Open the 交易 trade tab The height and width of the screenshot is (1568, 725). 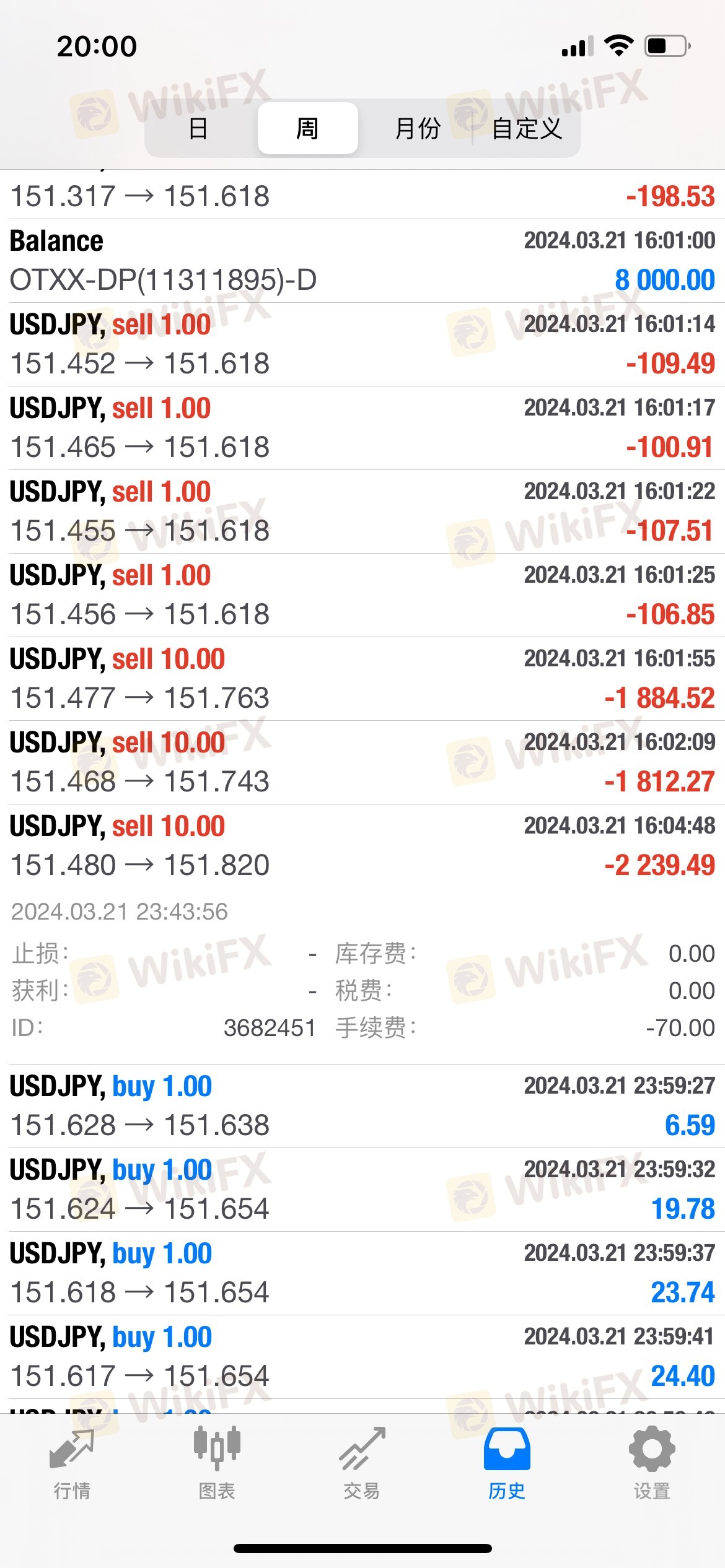[362, 1464]
